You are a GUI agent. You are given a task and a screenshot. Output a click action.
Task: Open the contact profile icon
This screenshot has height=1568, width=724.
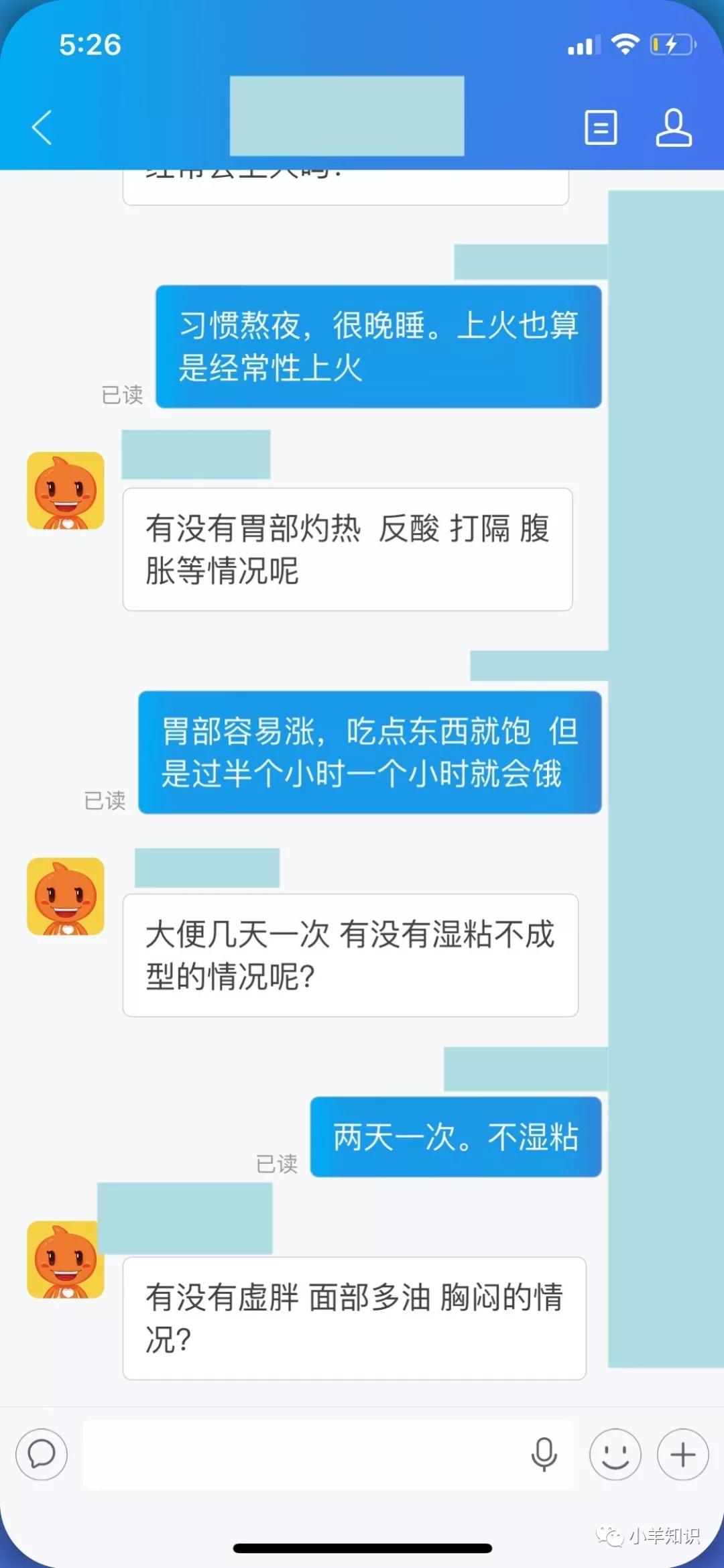[x=673, y=127]
